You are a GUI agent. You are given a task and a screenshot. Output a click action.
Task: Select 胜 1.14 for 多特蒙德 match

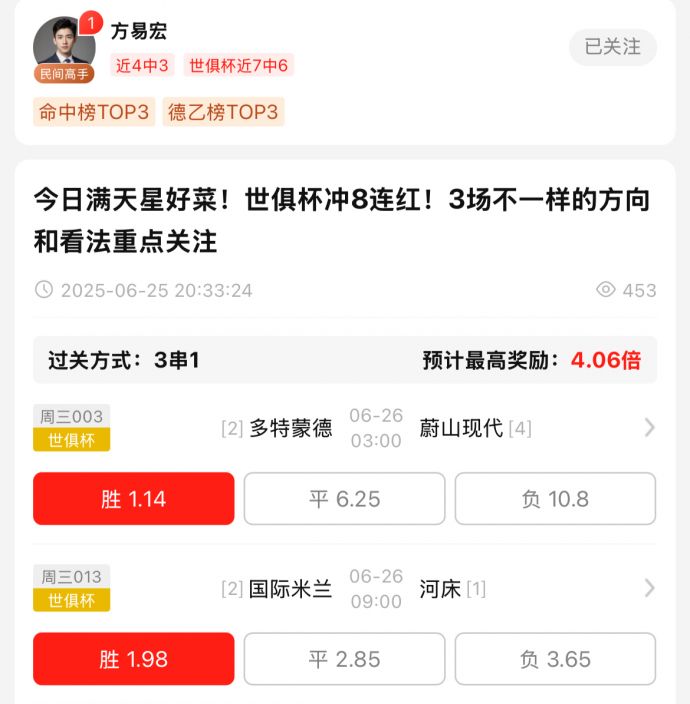coord(134,499)
